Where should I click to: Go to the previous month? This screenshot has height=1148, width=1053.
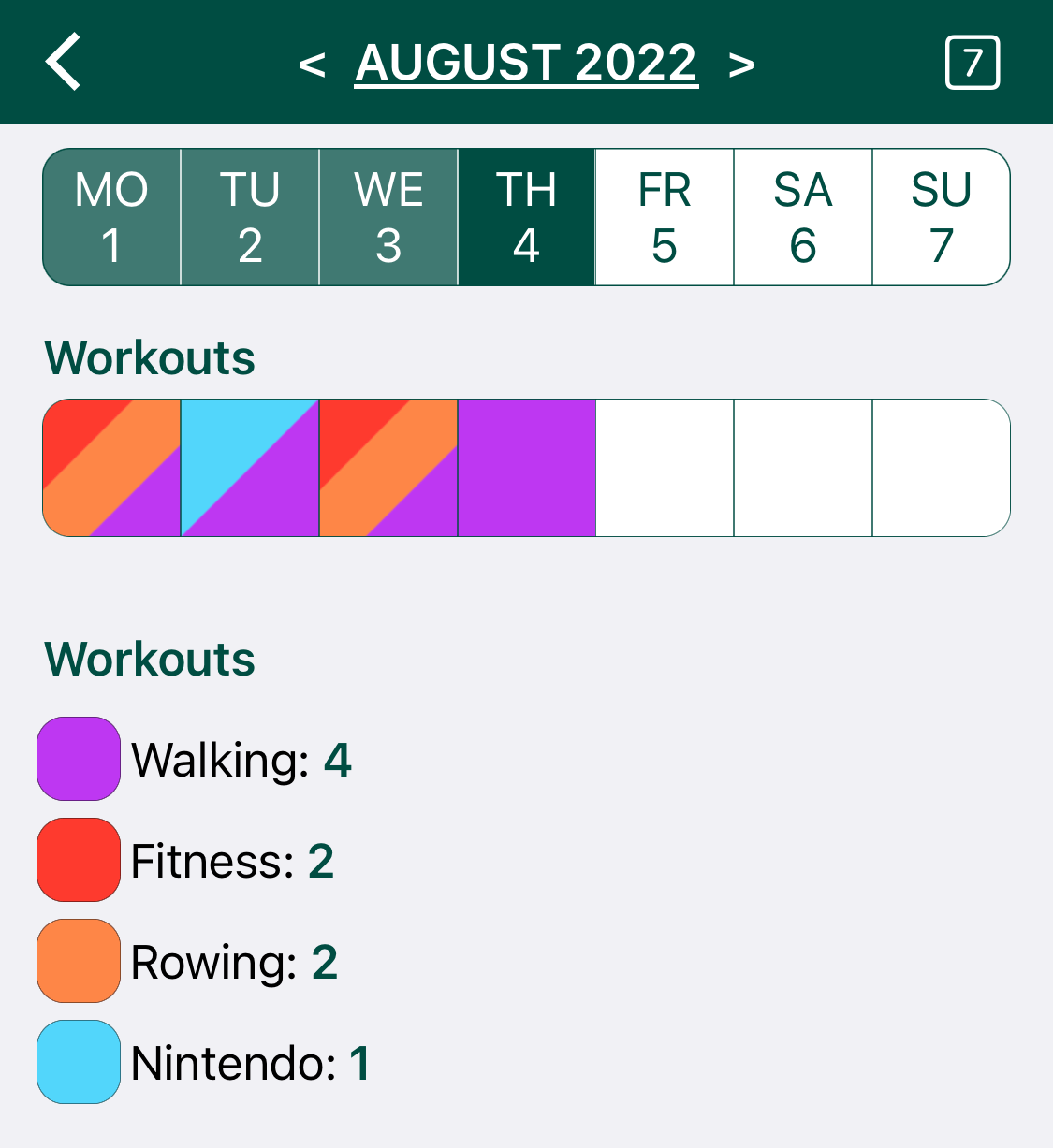312,65
